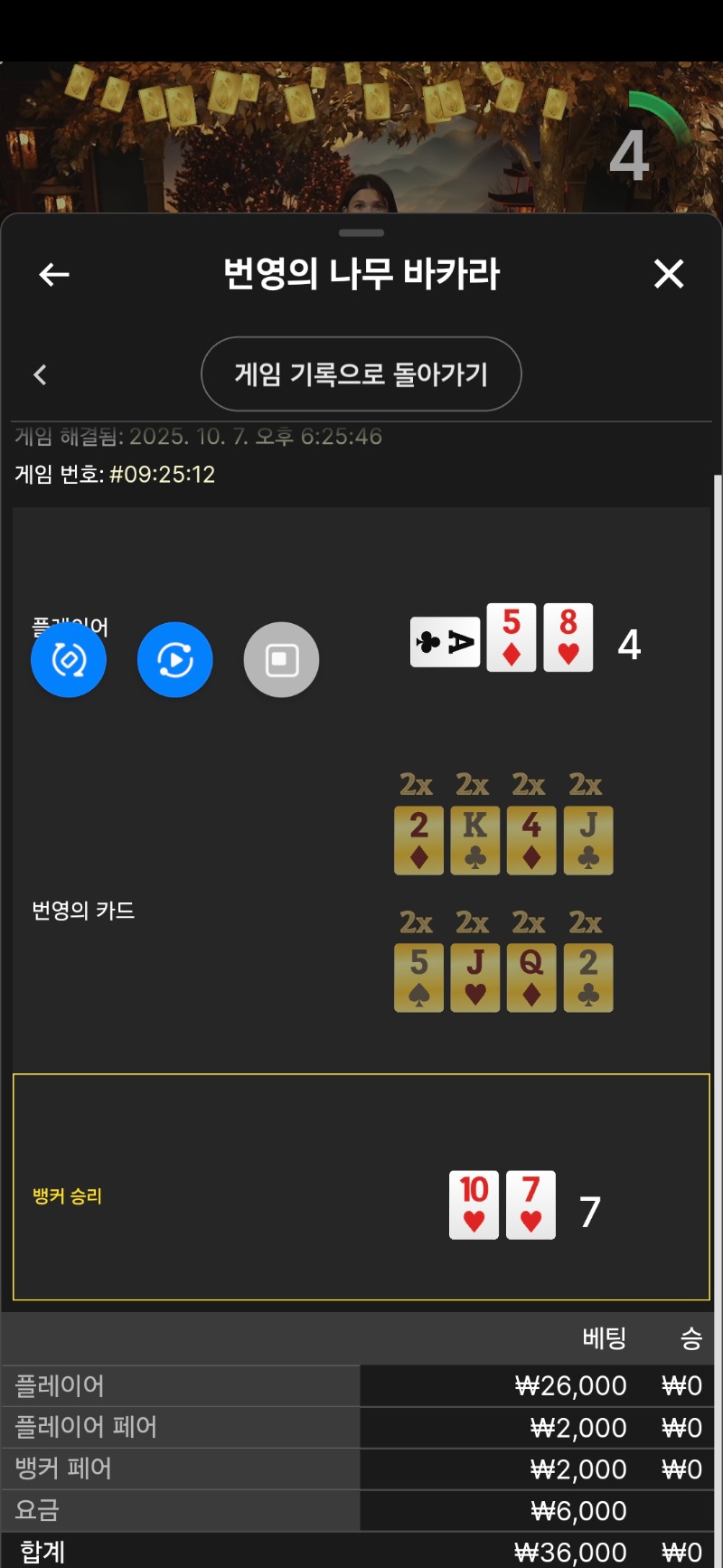Tap 게임 기록으로 돌아가기 button

coord(361,374)
